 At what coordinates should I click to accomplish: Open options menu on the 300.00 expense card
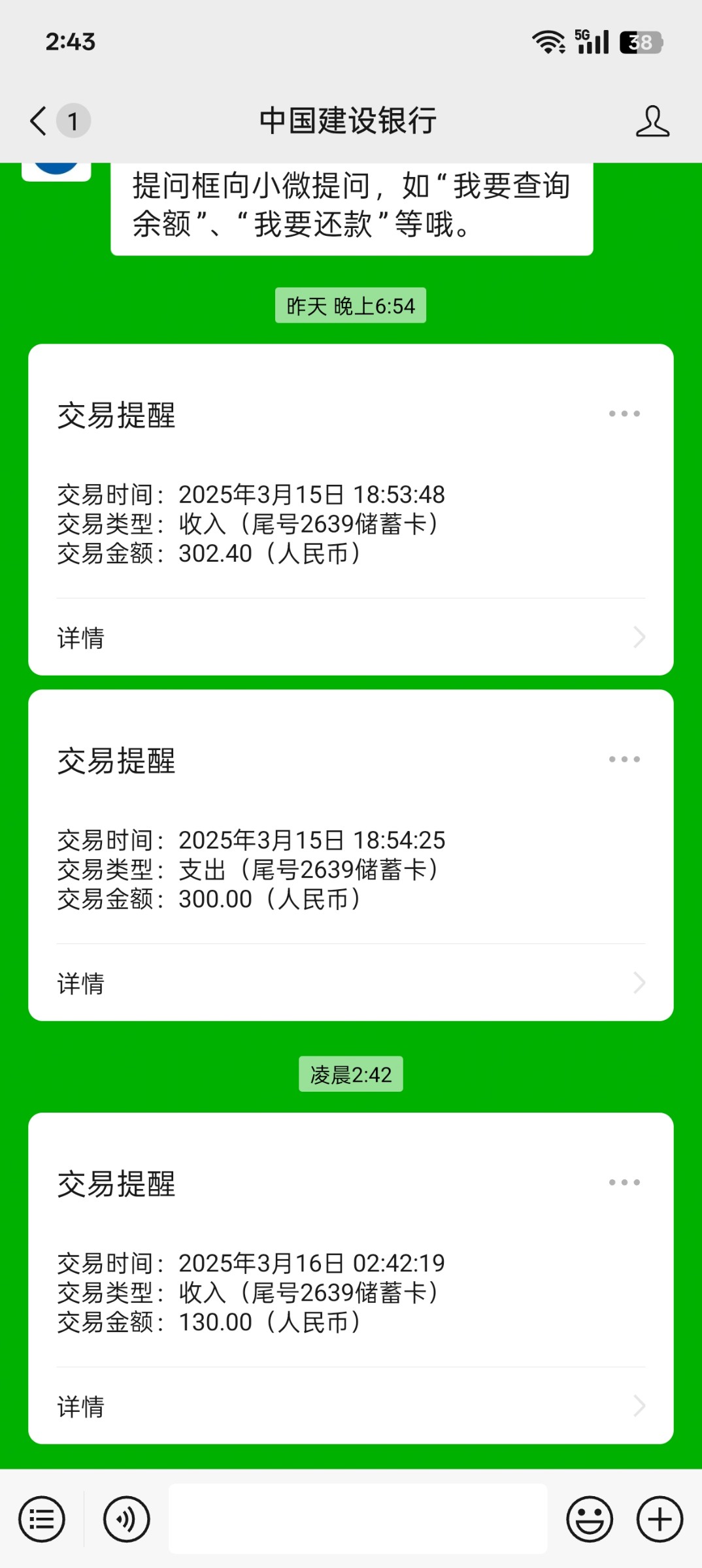[x=622, y=759]
